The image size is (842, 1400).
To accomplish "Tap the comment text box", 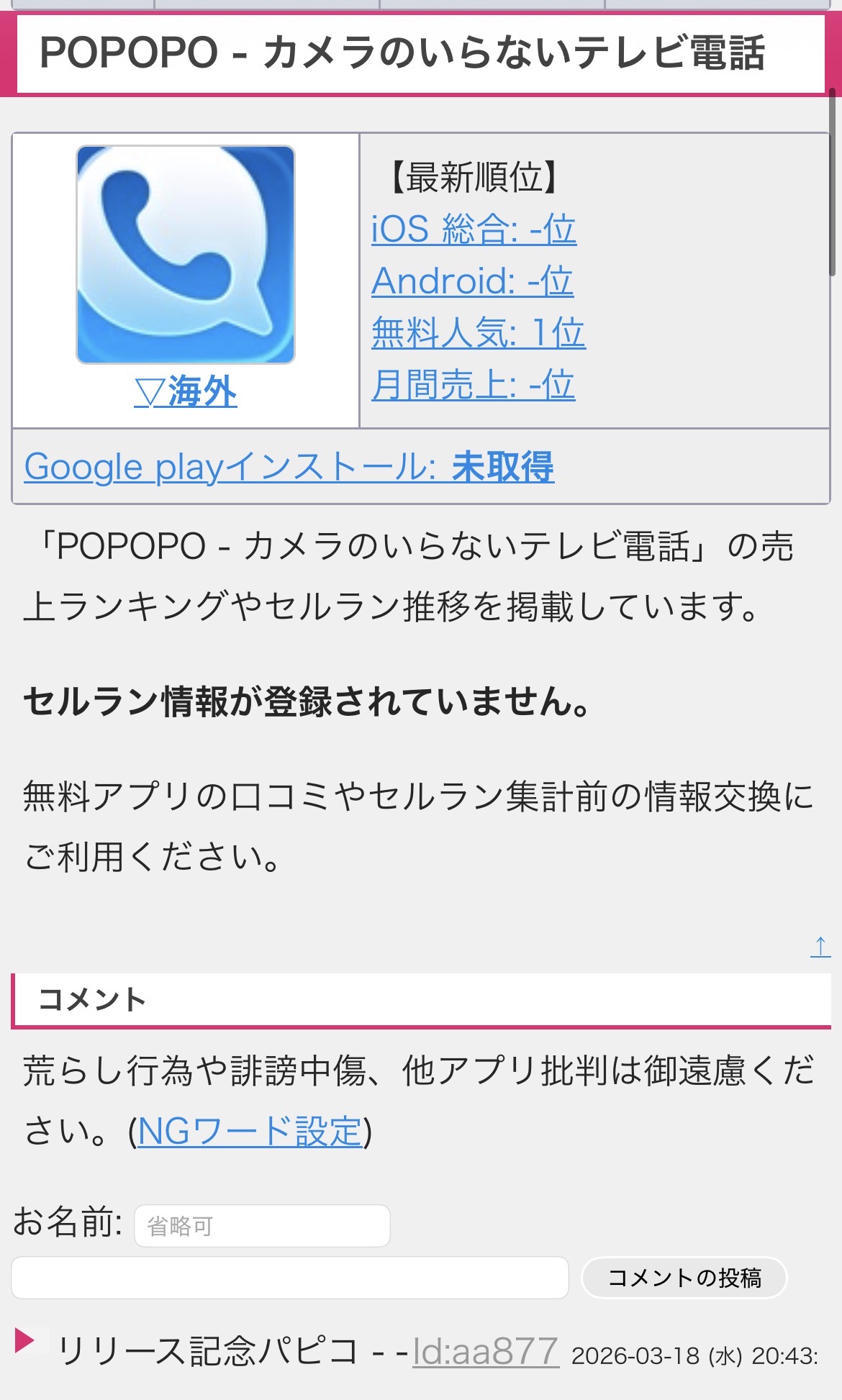I will (289, 1278).
